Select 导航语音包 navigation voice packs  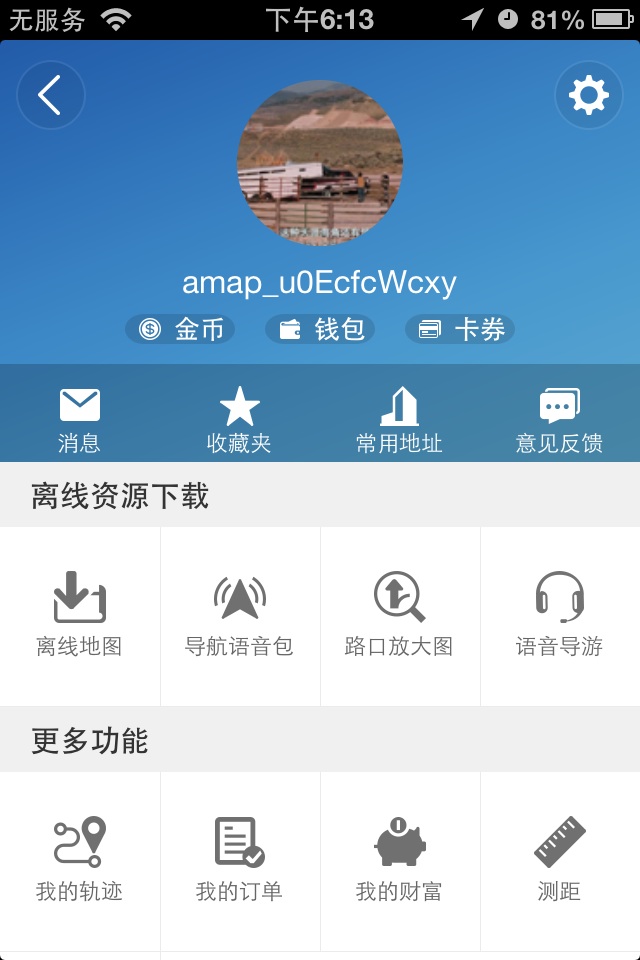coord(239,614)
